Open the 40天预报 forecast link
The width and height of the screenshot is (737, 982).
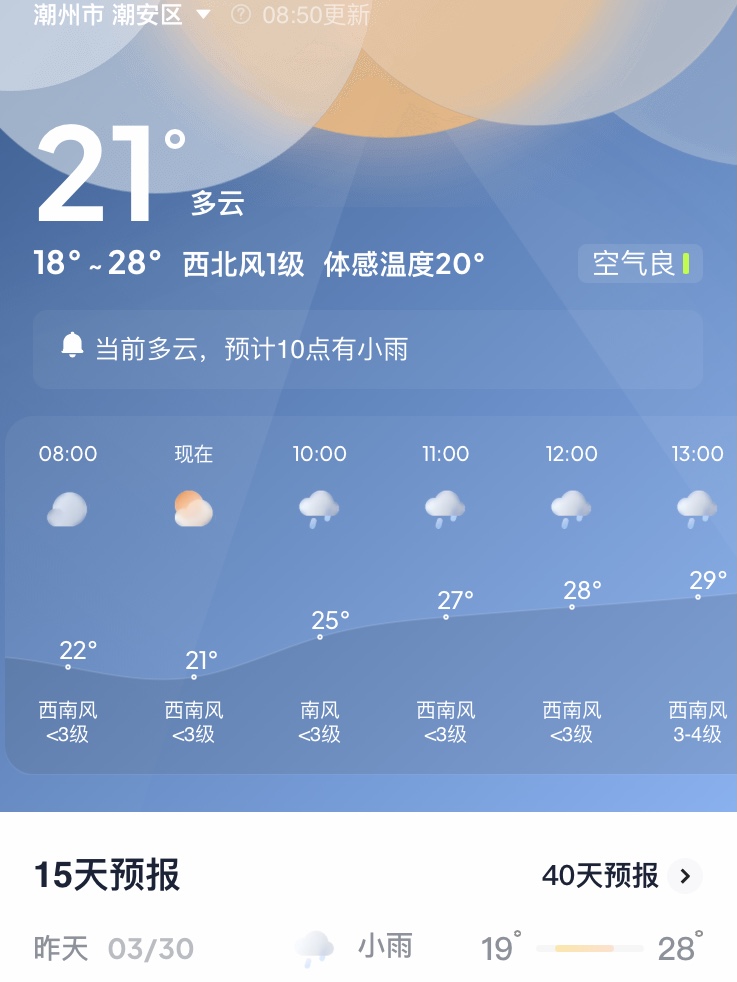[x=621, y=876]
